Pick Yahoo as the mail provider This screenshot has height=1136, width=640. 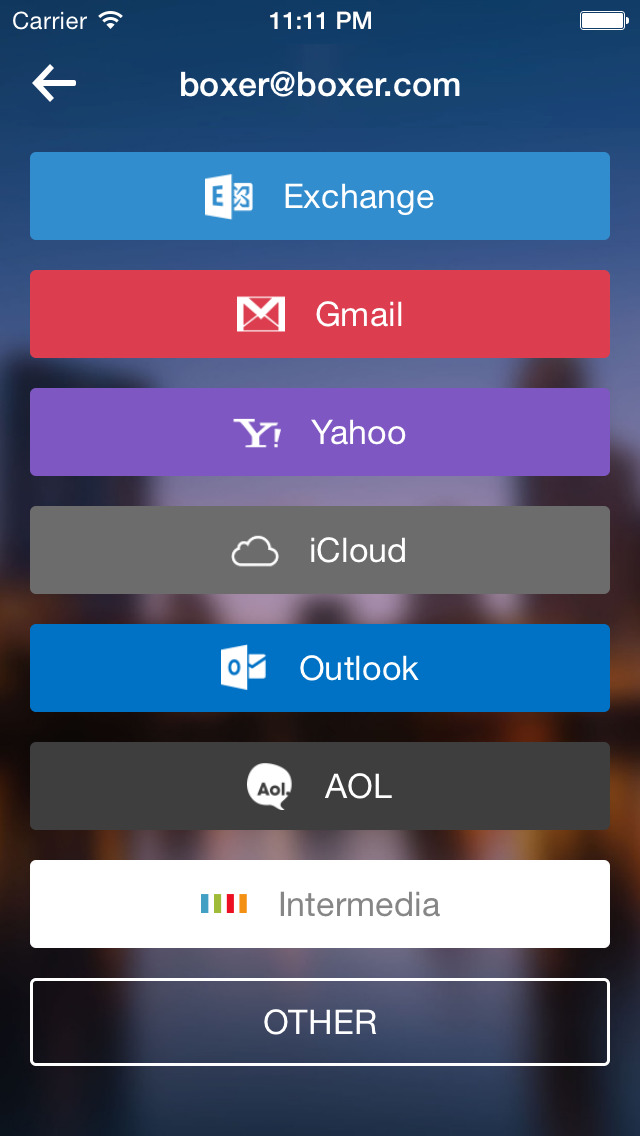point(320,432)
